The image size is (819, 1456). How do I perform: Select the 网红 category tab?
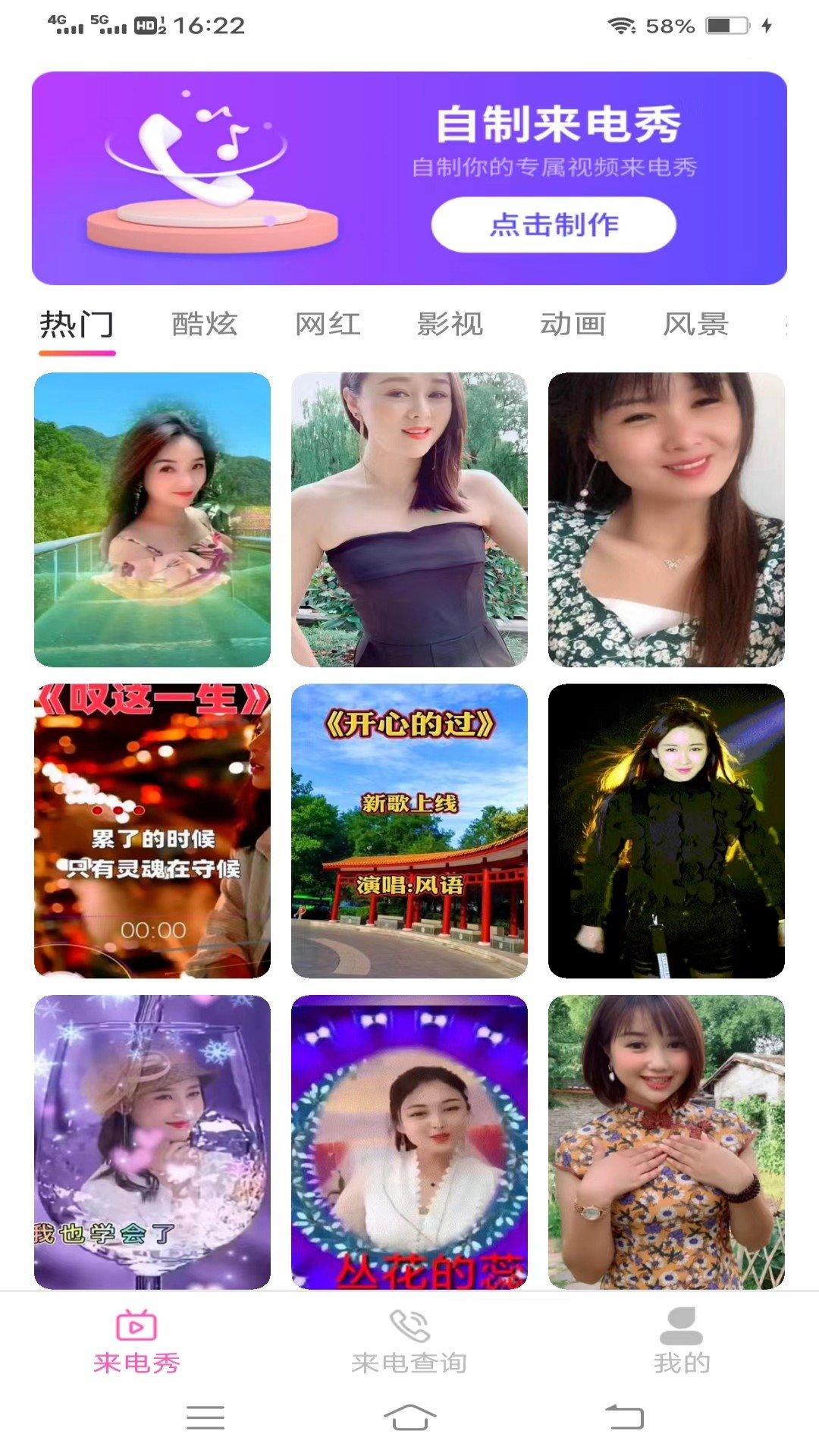[328, 325]
